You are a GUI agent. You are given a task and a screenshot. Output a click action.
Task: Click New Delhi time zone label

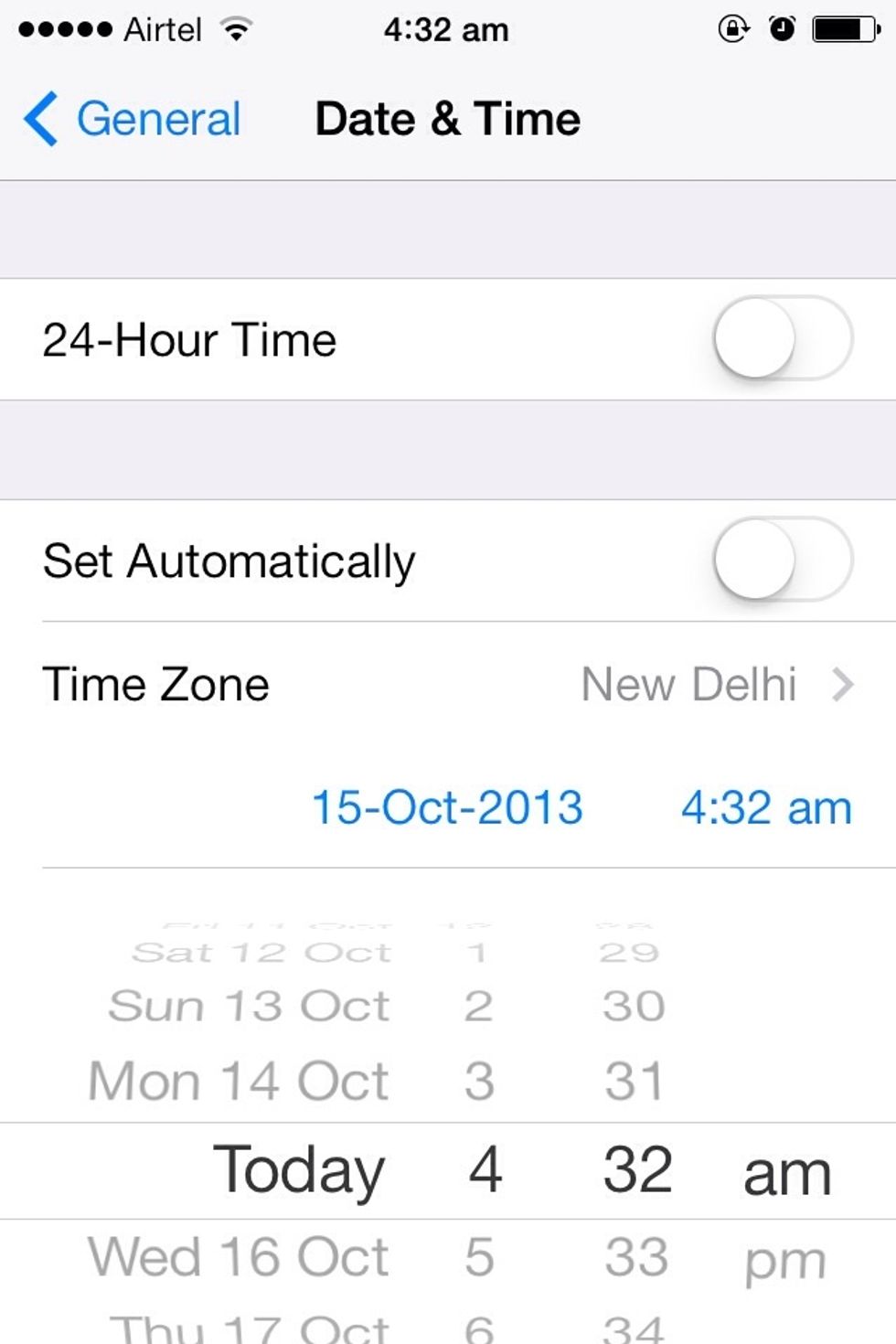pyautogui.click(x=688, y=684)
